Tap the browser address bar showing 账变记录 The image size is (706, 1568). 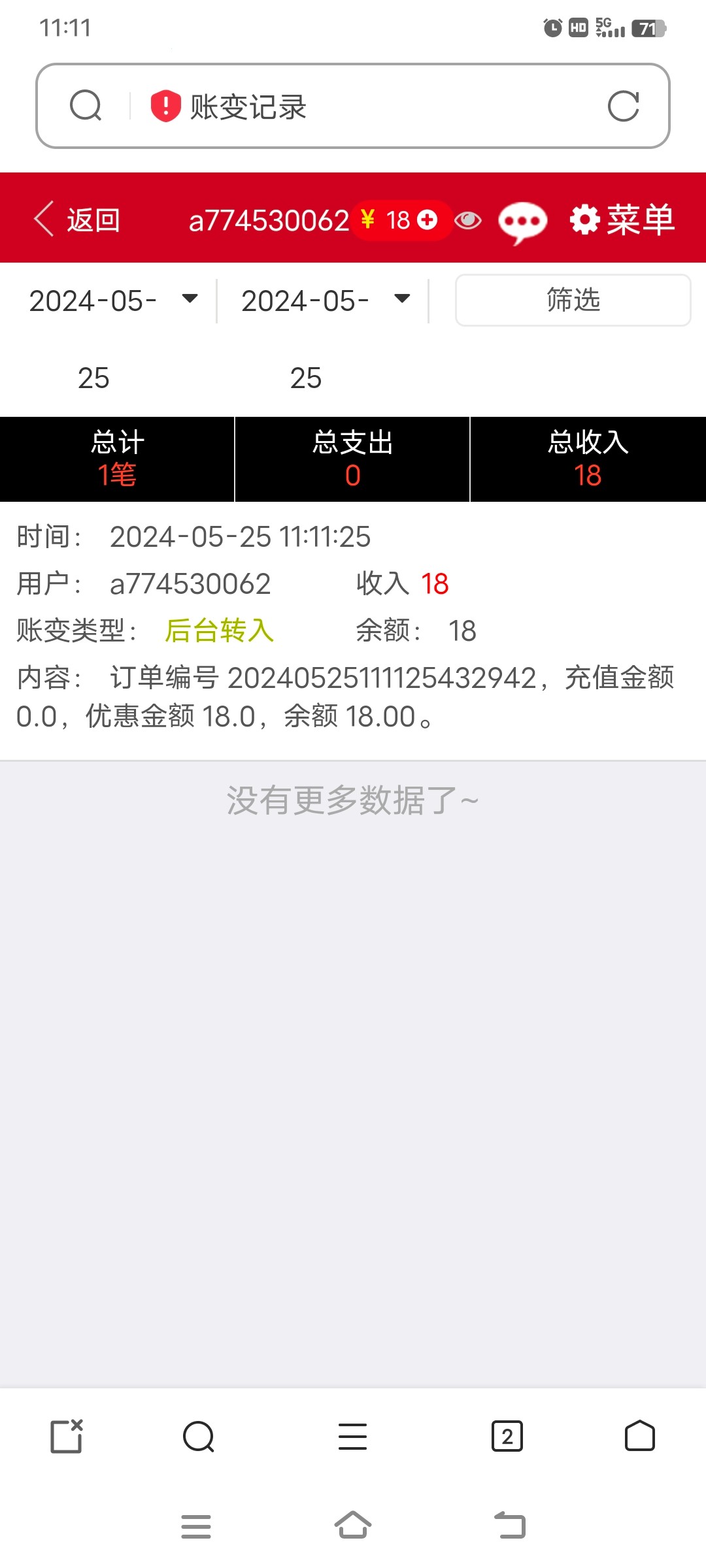coord(366,106)
